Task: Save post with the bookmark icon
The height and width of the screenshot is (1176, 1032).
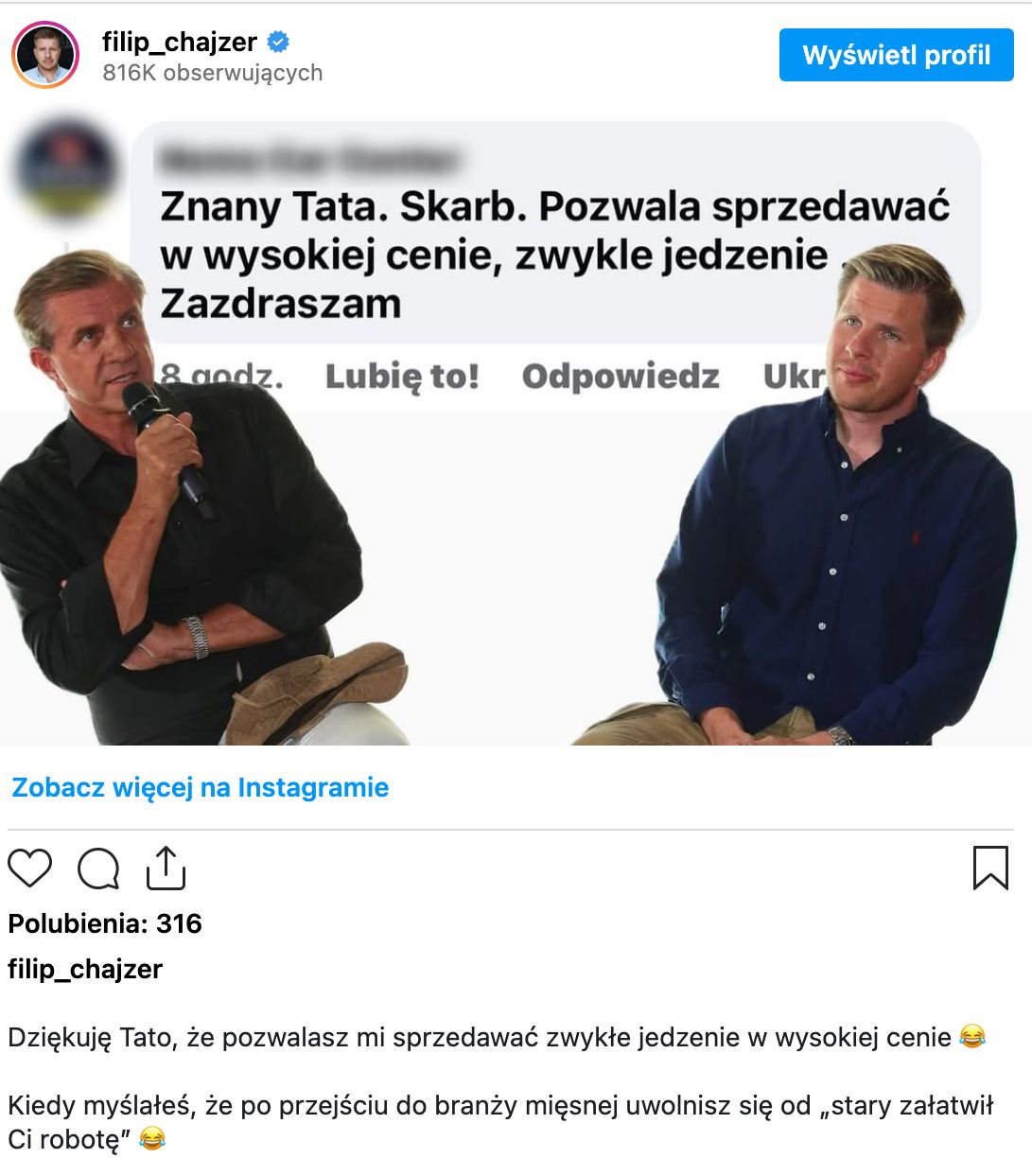Action: 990,868
